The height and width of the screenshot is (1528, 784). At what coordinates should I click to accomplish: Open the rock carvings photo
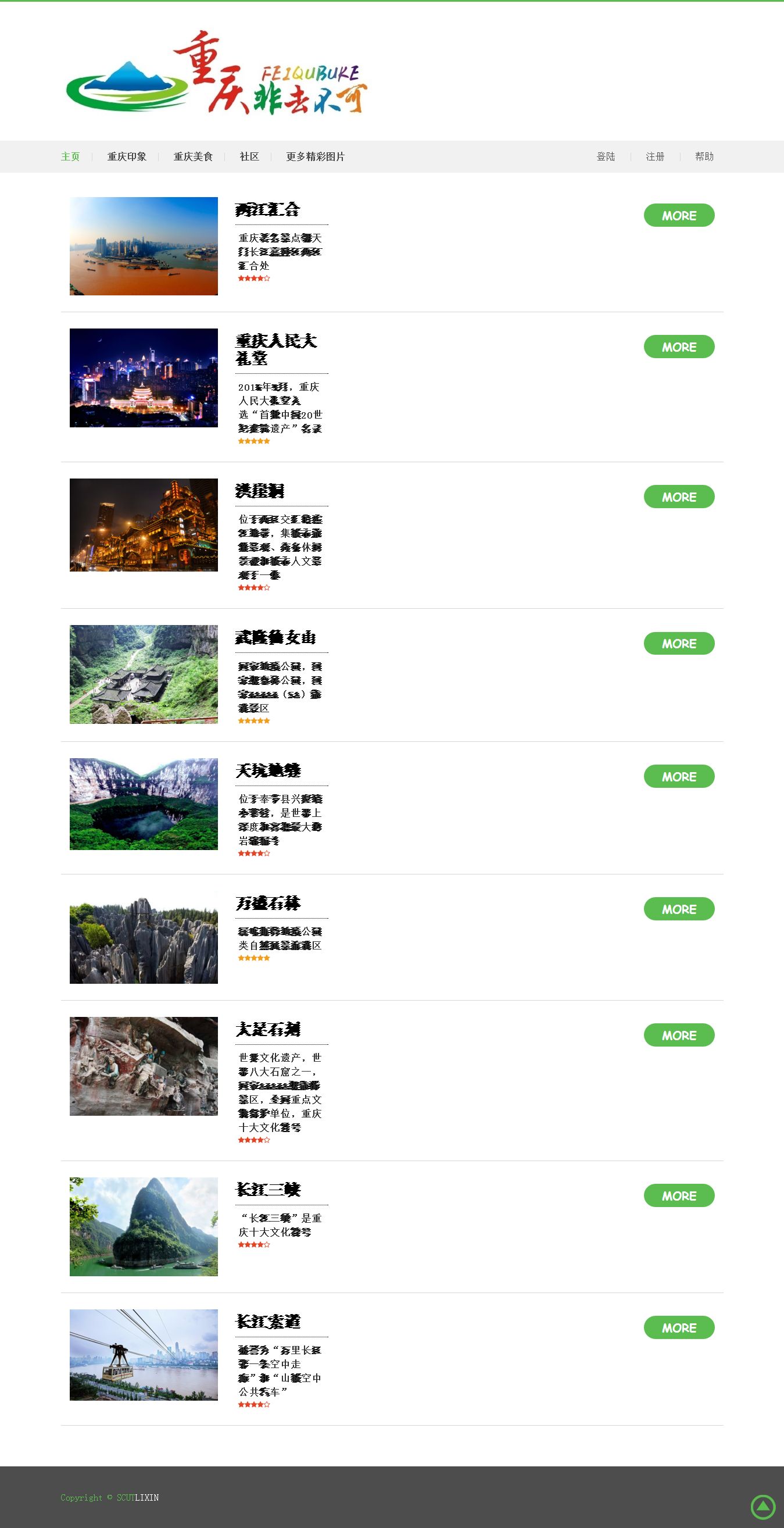(144, 1066)
